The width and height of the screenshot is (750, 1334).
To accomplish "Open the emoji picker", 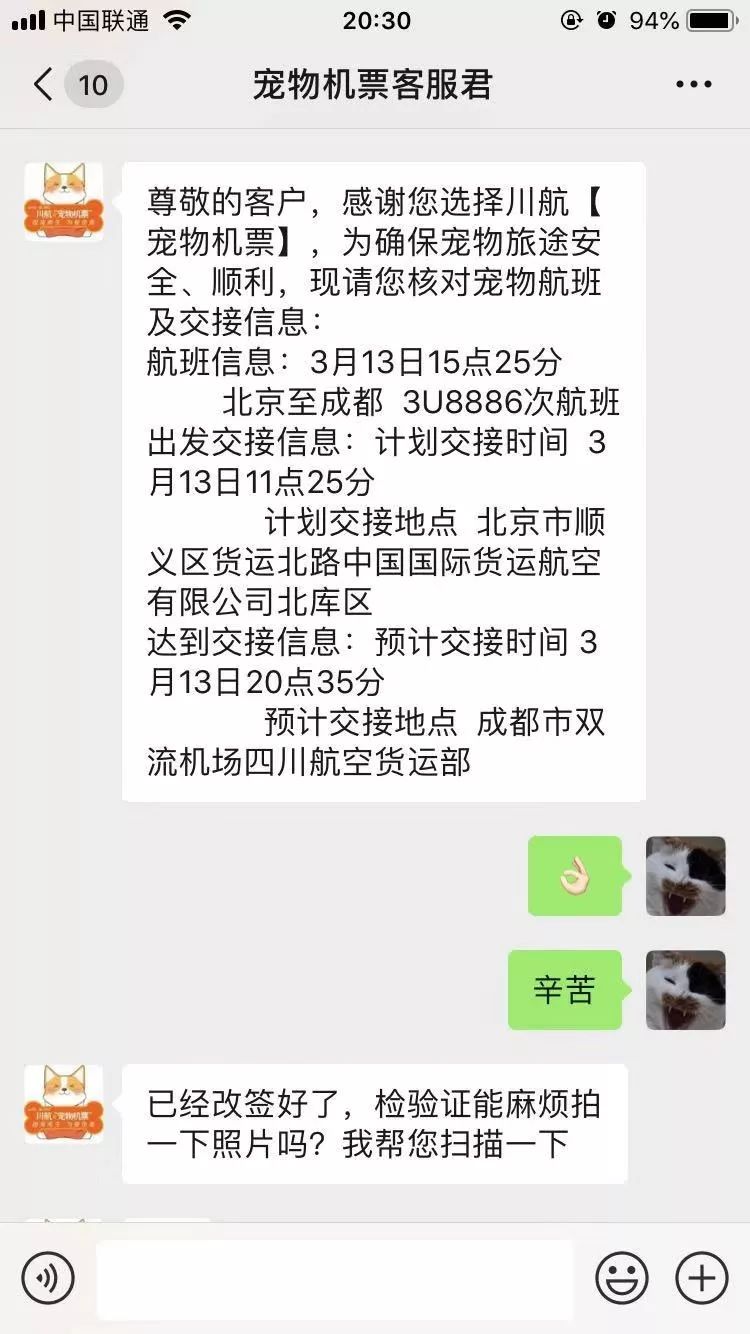I will (x=622, y=1277).
